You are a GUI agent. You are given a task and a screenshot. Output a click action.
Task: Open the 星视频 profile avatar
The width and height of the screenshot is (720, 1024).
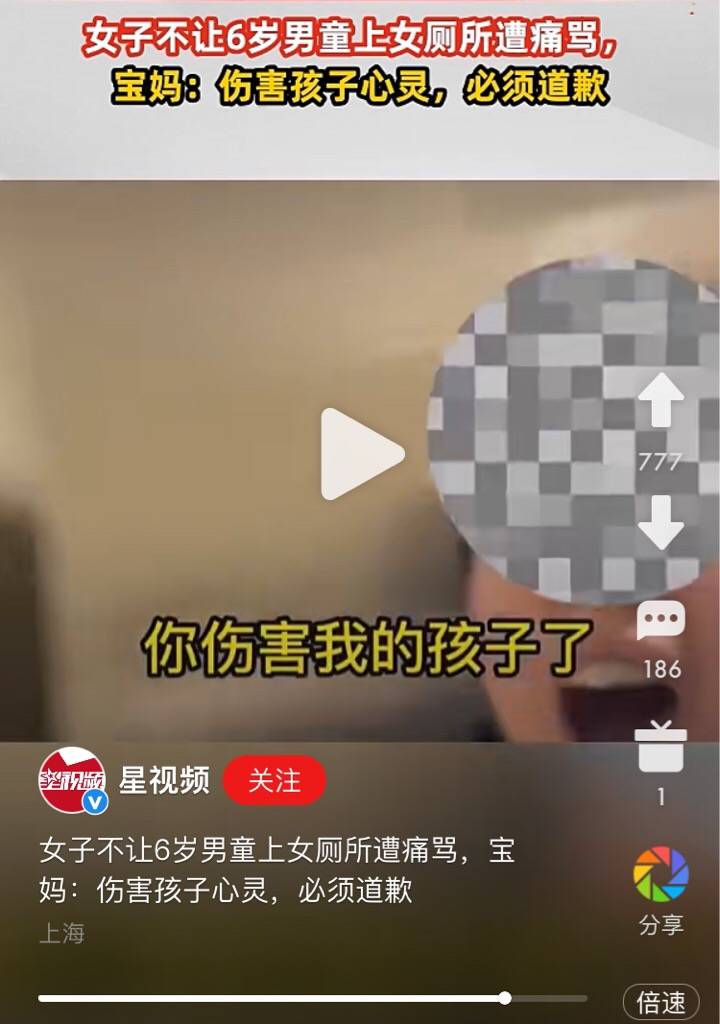click(72, 780)
